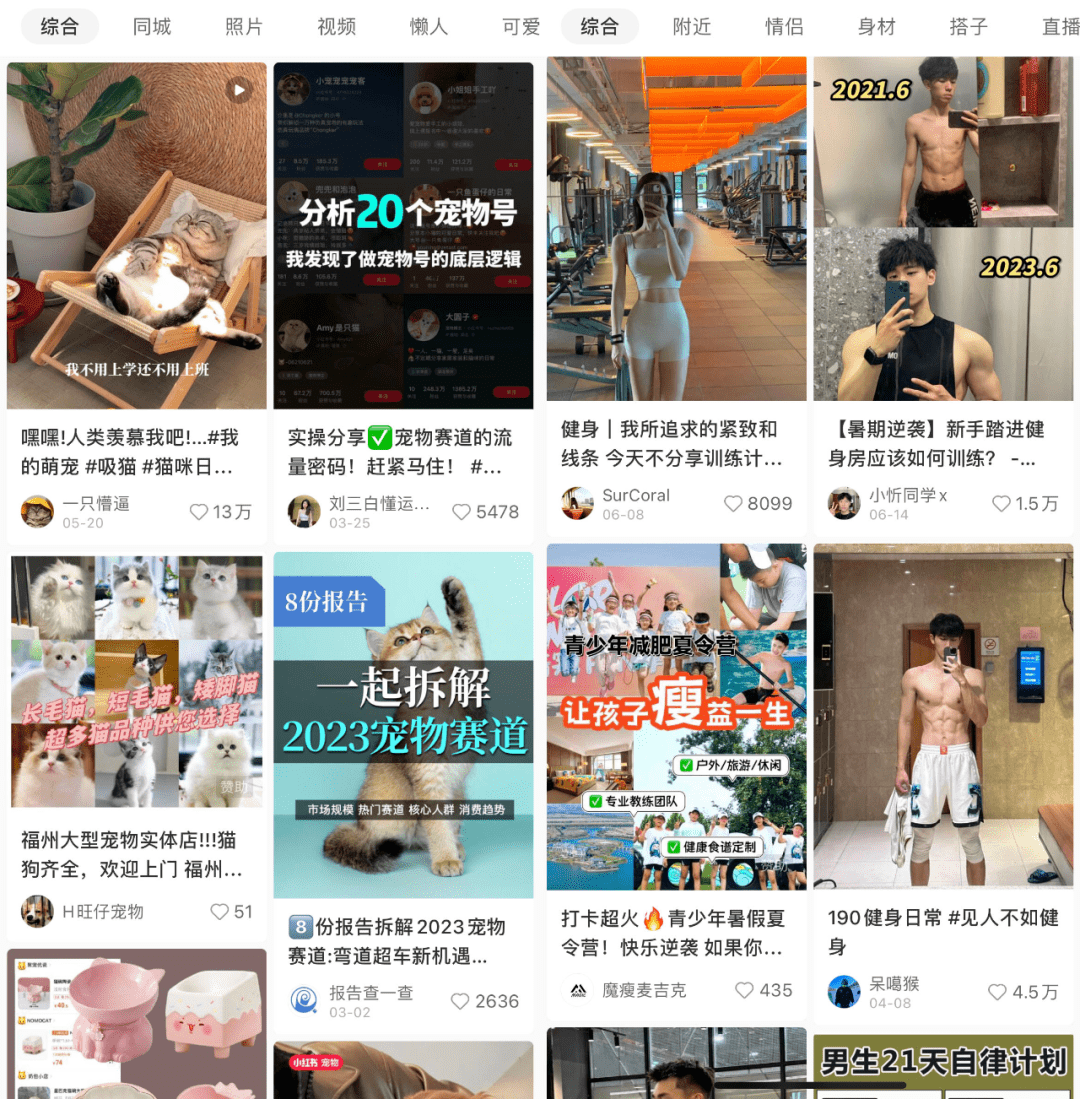Open the 190健身日常 post by 呆噶猴
The width and height of the screenshot is (1080, 1099).
point(943,716)
